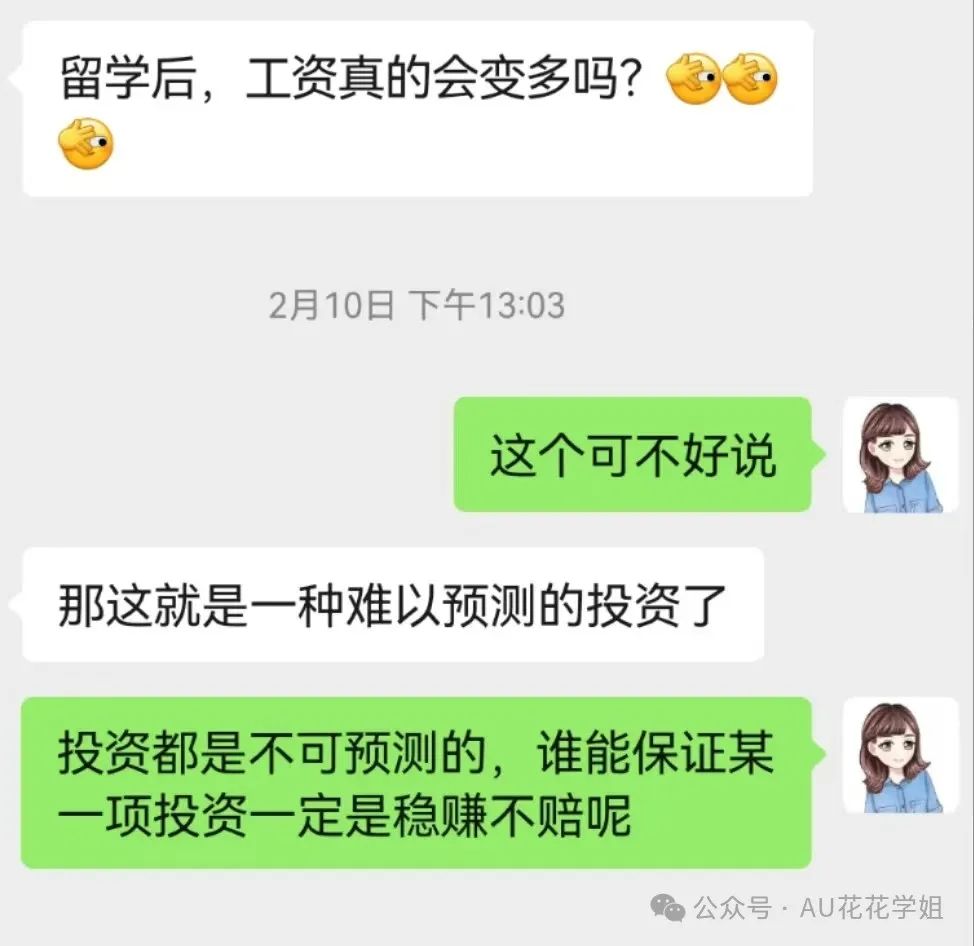Open sender's avatar beside 投资都是不可预测的 message

click(900, 755)
